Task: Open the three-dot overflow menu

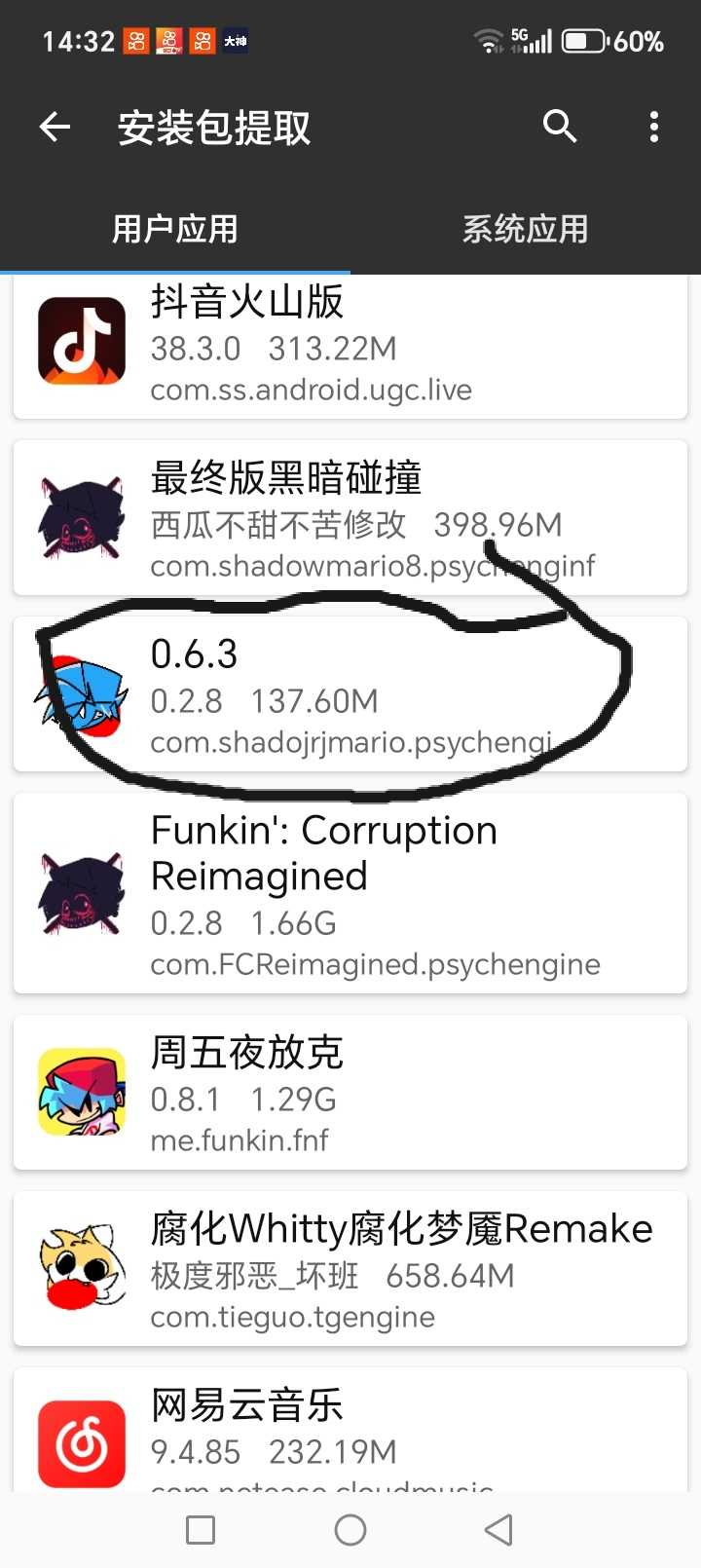Action: pyautogui.click(x=653, y=127)
